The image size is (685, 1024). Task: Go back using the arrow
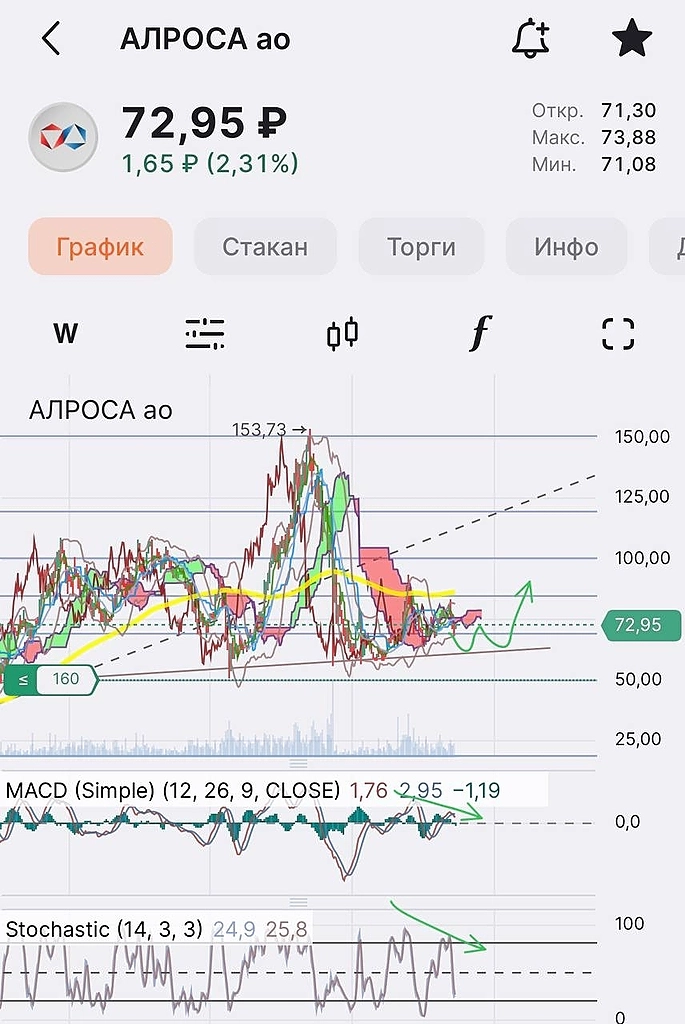pos(52,39)
